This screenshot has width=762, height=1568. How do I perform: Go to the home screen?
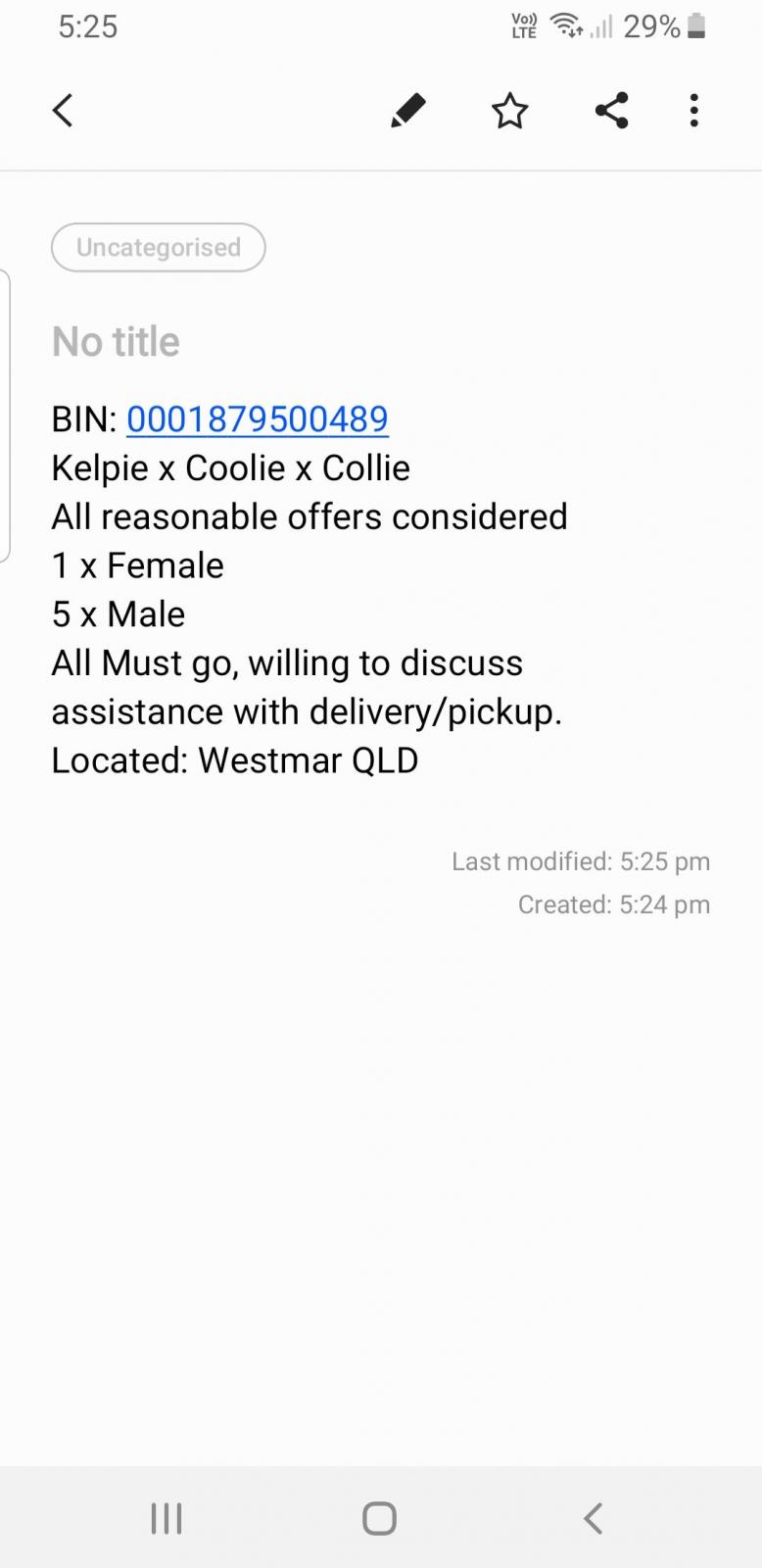(379, 1519)
